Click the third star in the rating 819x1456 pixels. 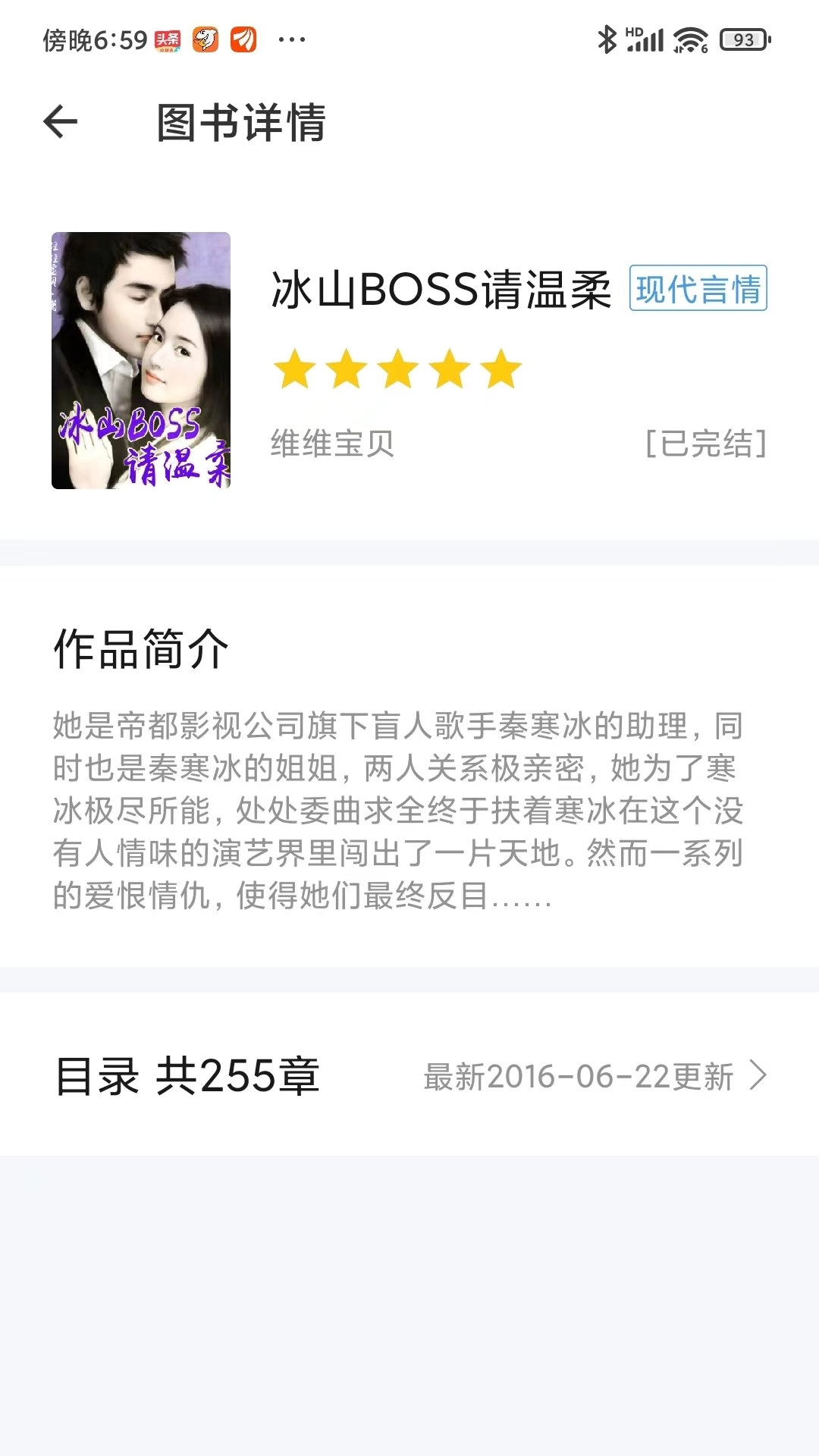398,369
